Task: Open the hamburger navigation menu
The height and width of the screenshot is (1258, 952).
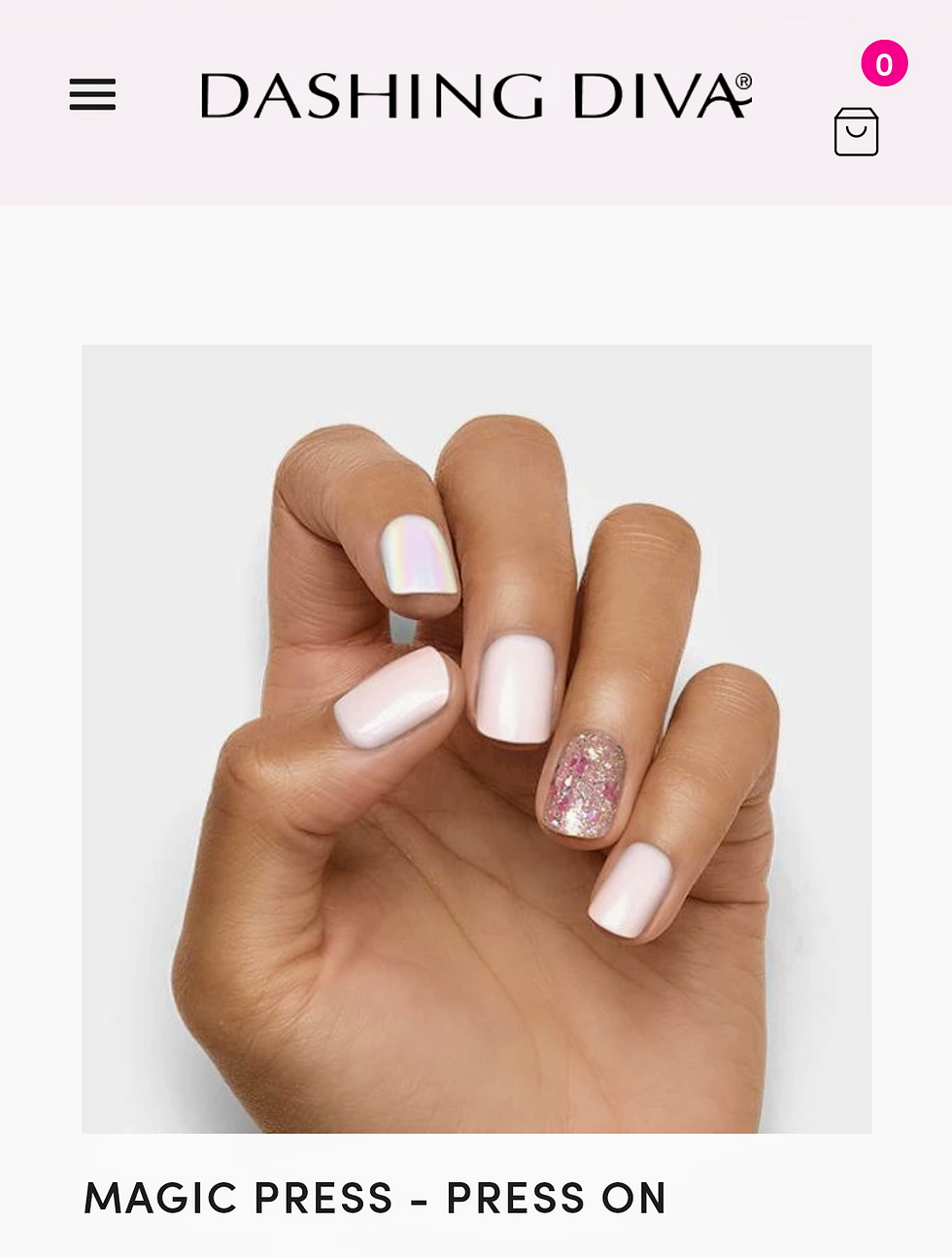Action: (92, 95)
